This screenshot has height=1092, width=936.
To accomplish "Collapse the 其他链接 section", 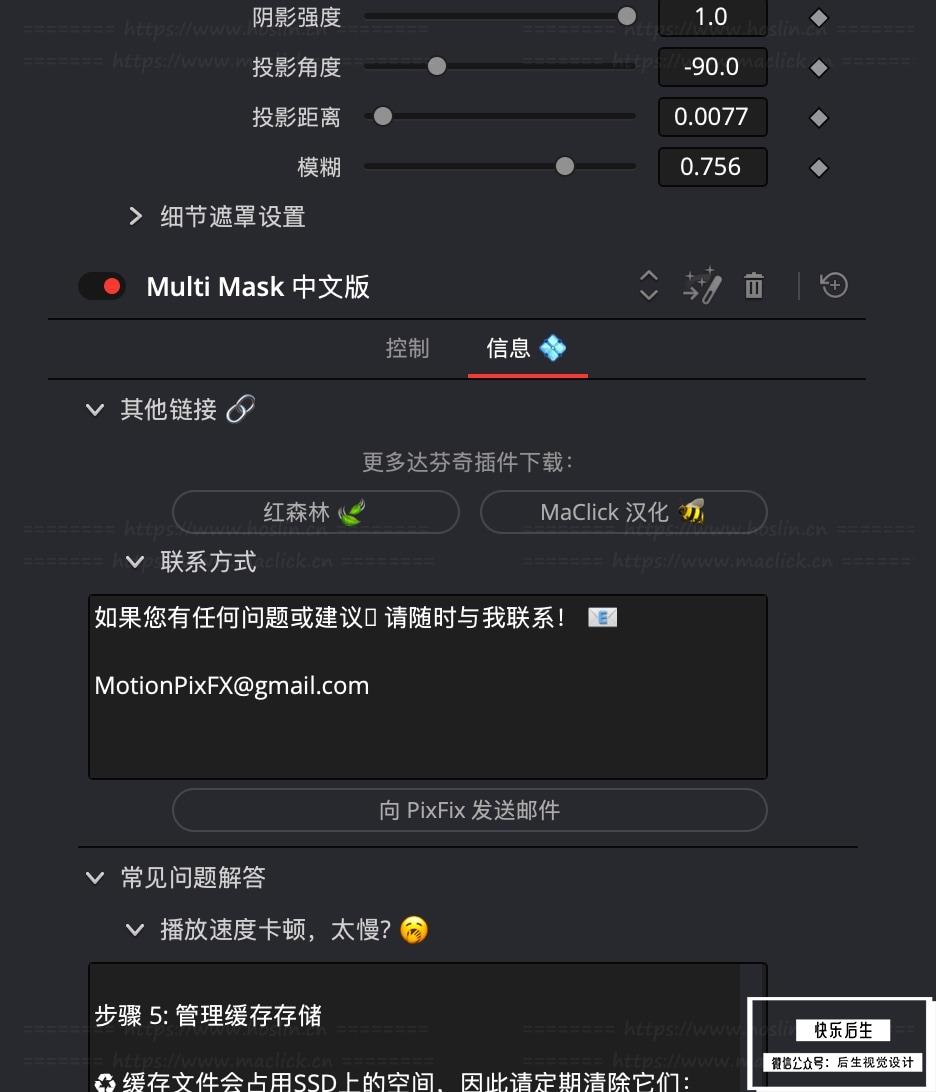I will (95, 410).
